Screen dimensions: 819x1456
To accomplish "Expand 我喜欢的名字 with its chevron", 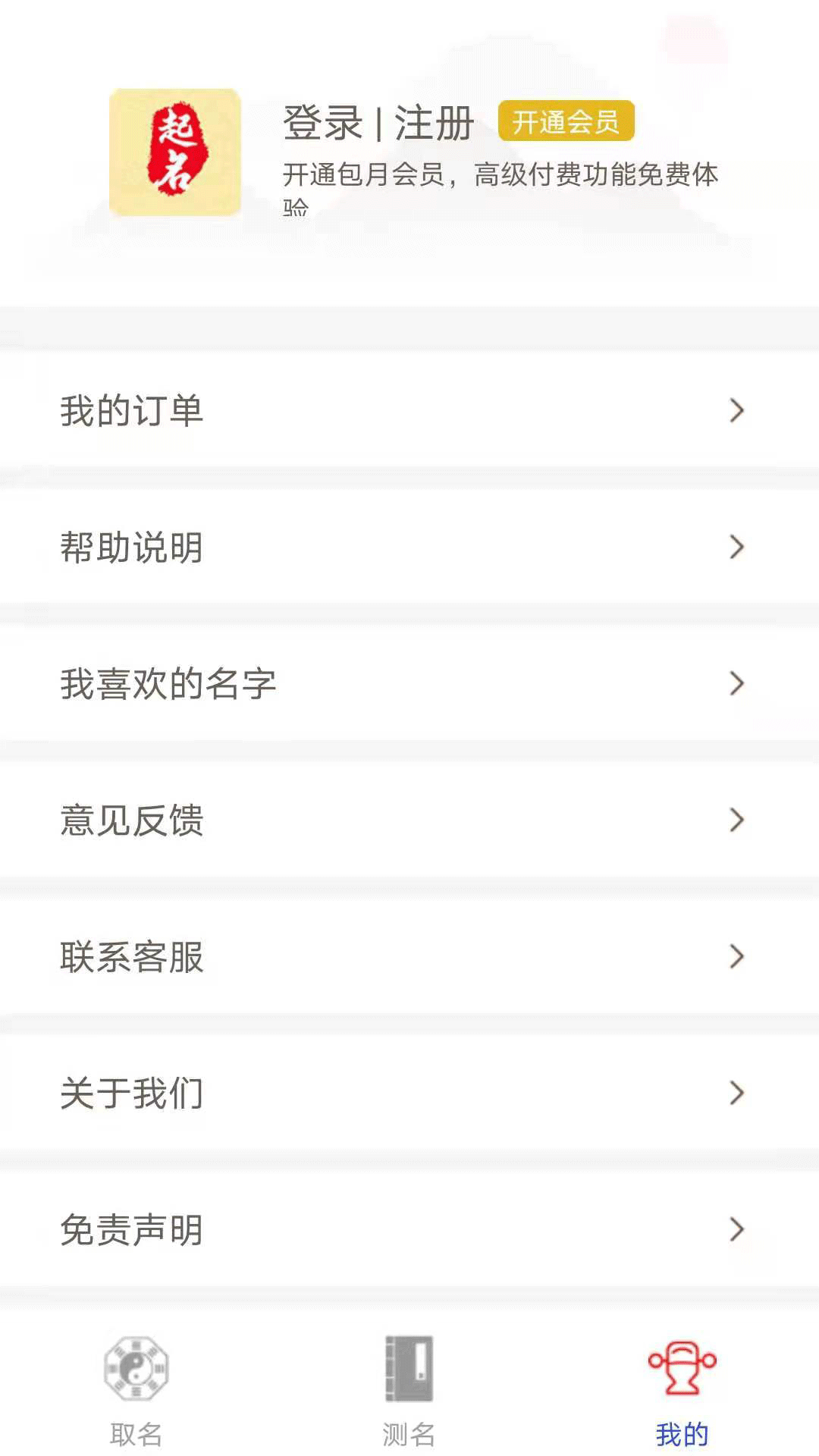I will (x=735, y=684).
